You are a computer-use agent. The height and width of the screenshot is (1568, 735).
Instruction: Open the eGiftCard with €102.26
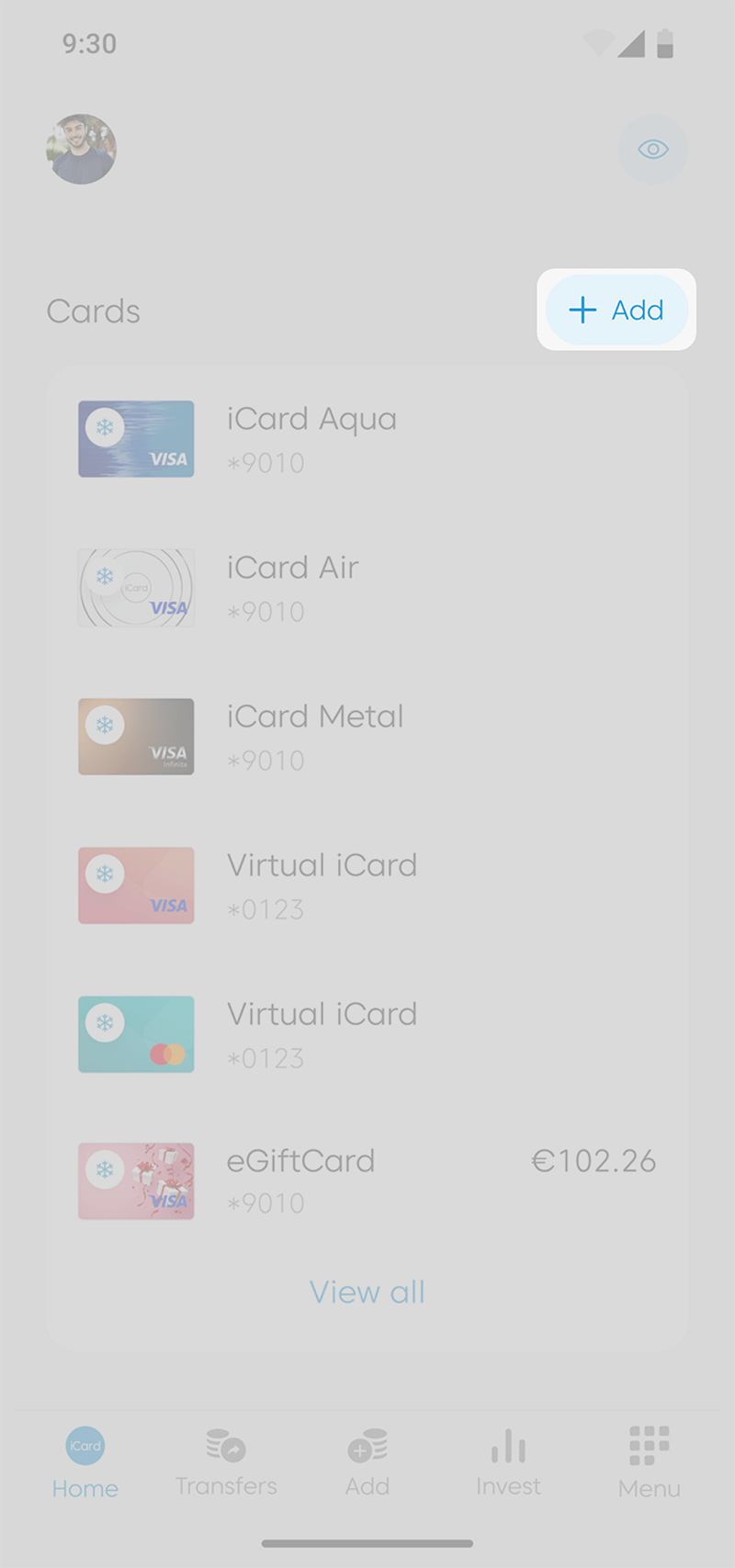point(367,1181)
